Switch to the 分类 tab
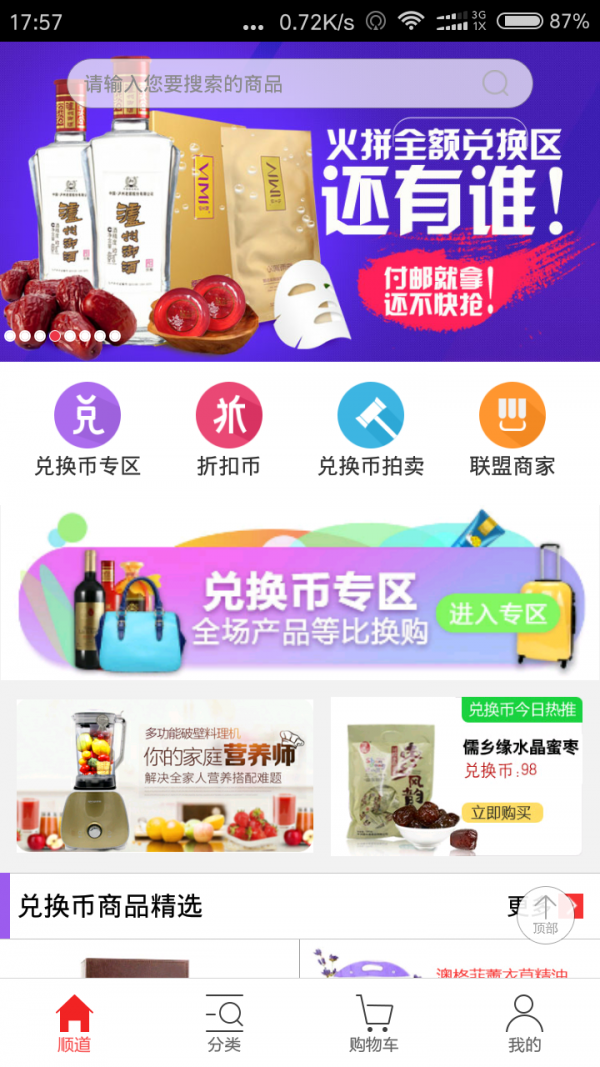The width and height of the screenshot is (600, 1067). 224,1024
